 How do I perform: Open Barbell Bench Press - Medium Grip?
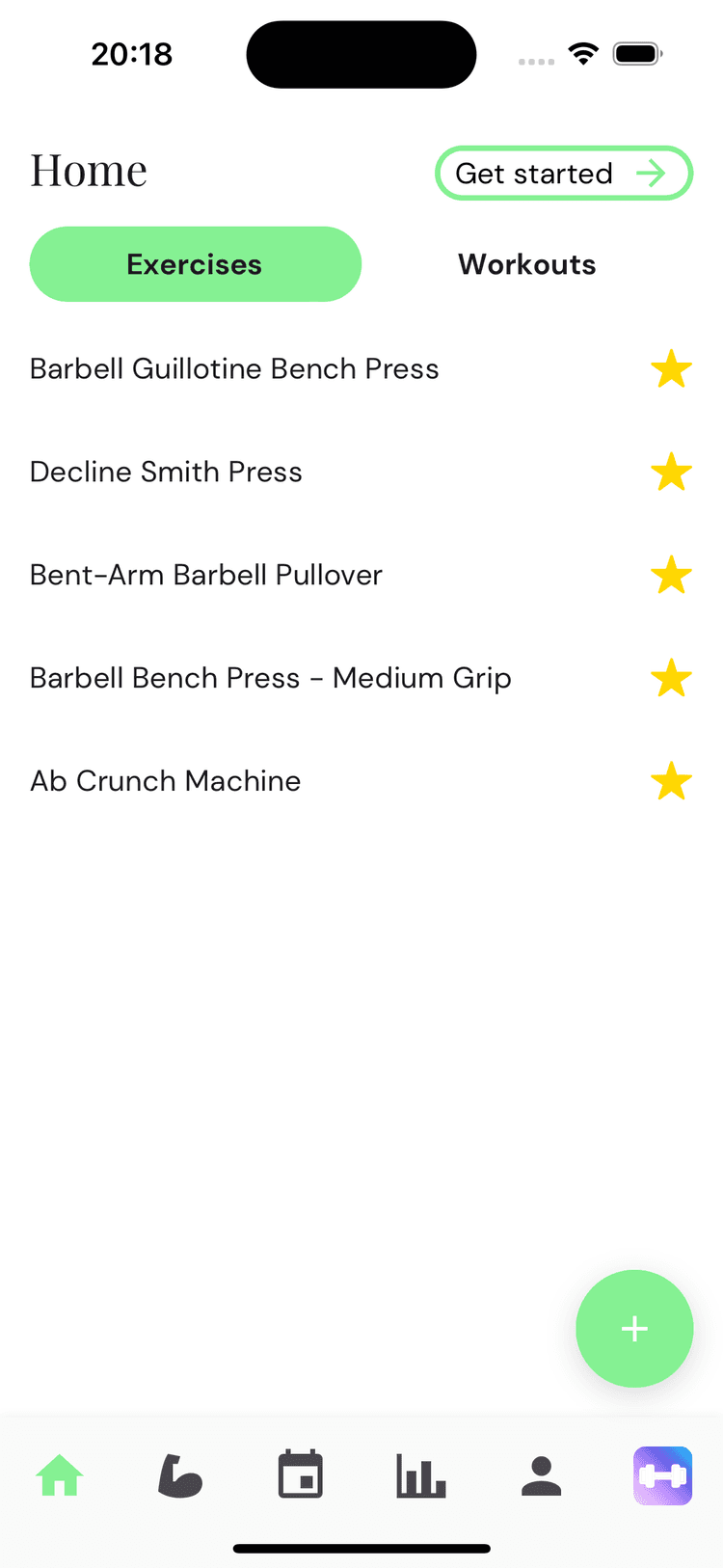[x=270, y=678]
